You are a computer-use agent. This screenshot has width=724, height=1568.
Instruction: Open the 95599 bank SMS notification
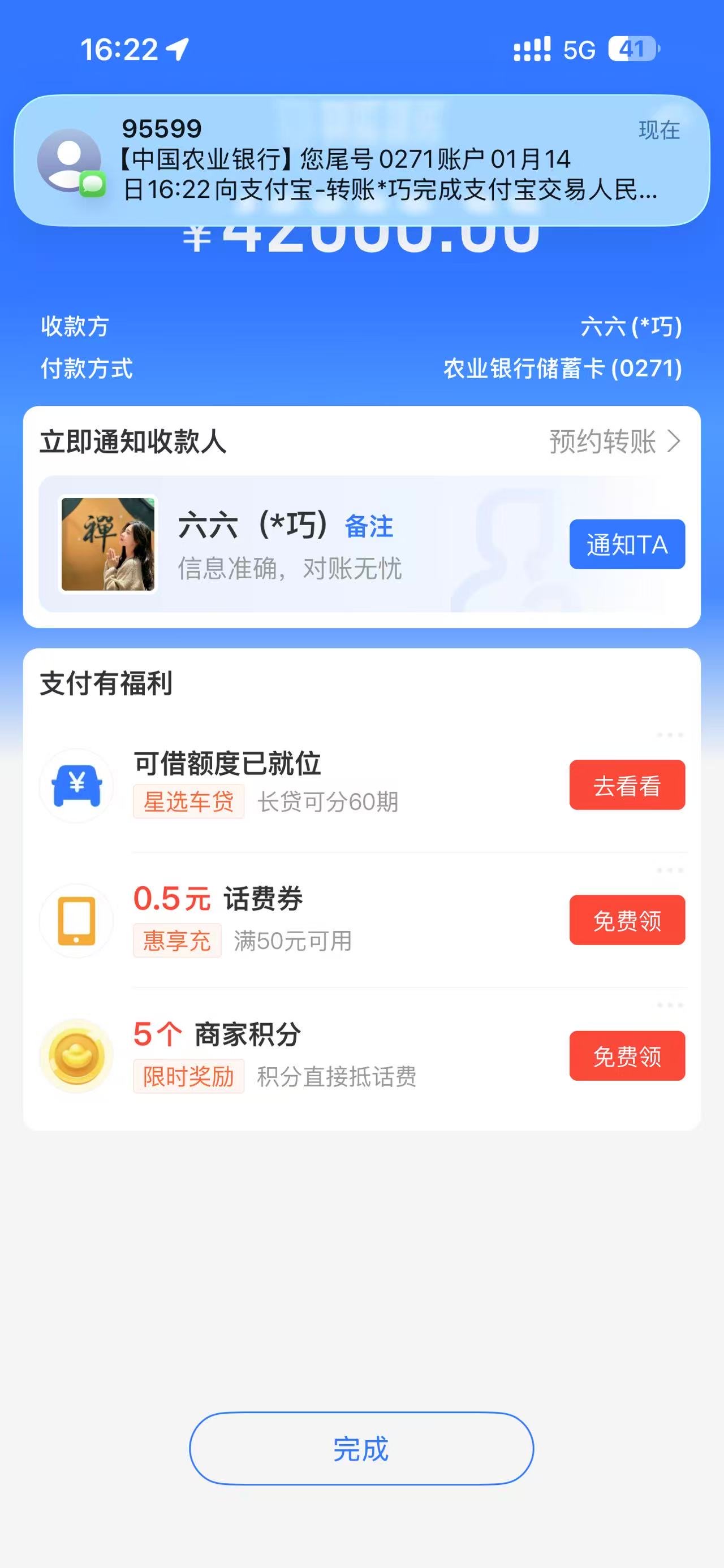[361, 160]
